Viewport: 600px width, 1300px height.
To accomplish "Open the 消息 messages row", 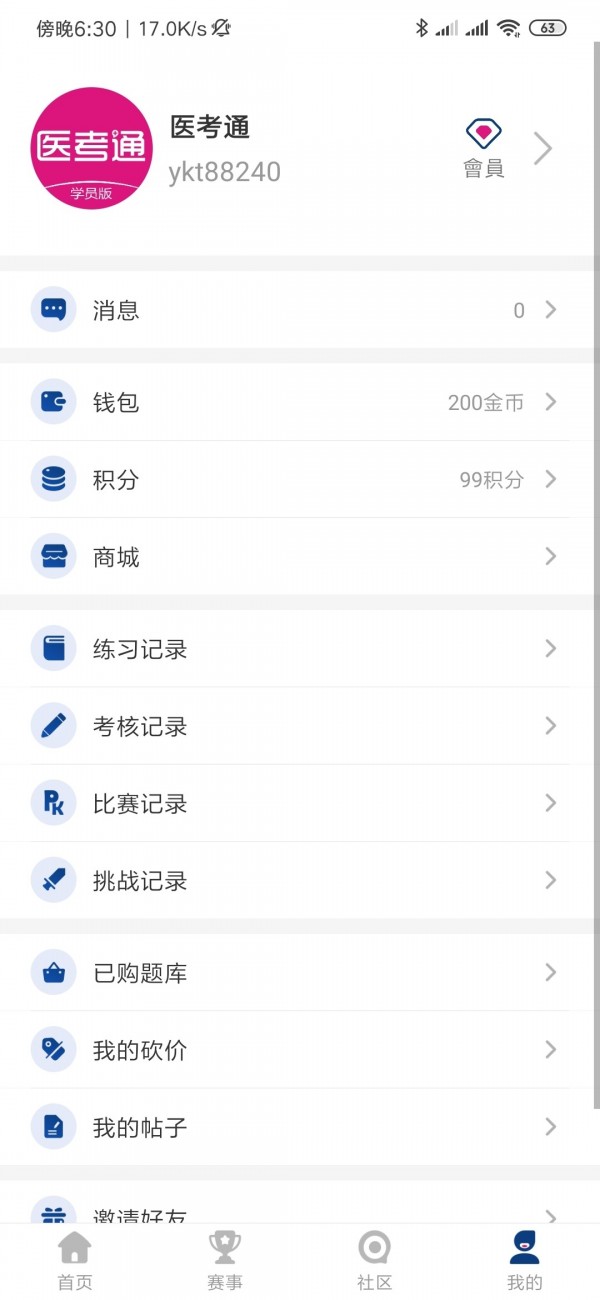I will [x=300, y=310].
